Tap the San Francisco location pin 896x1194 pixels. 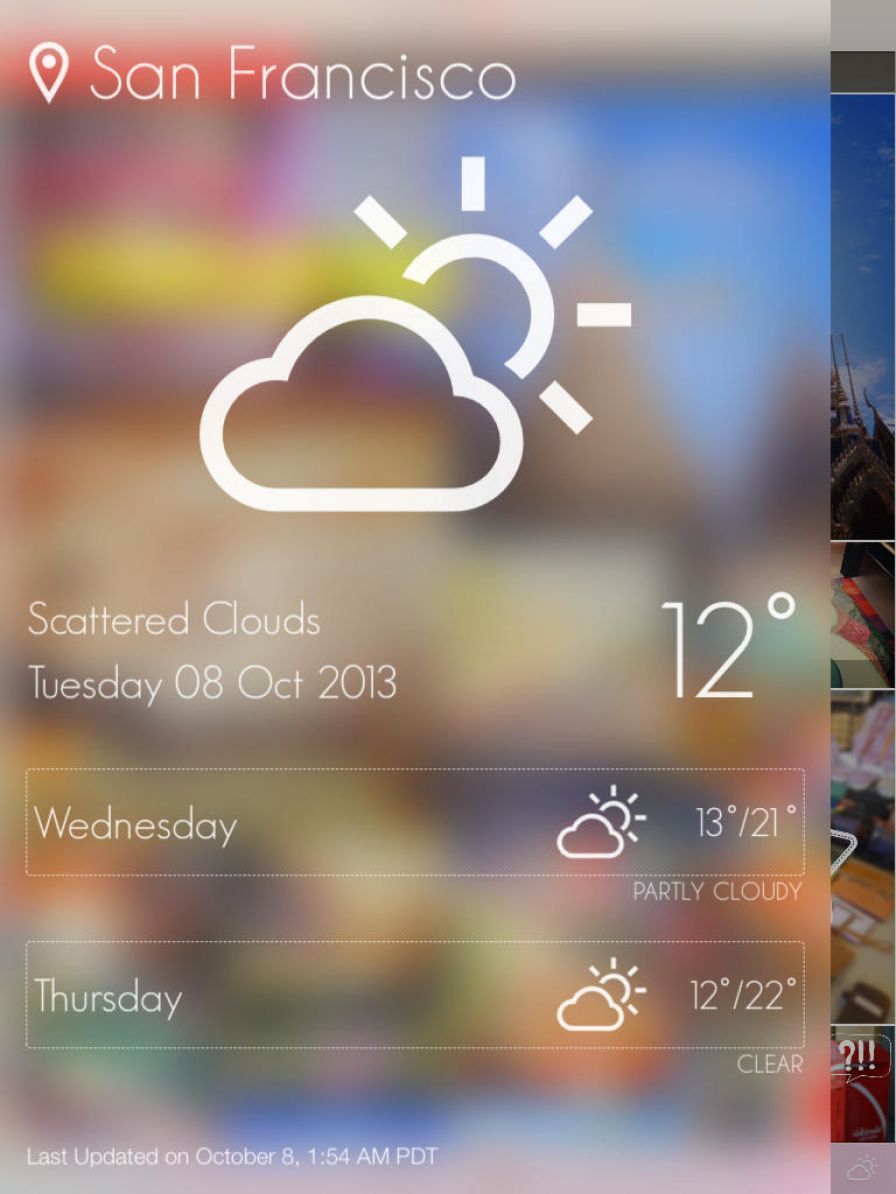(49, 72)
